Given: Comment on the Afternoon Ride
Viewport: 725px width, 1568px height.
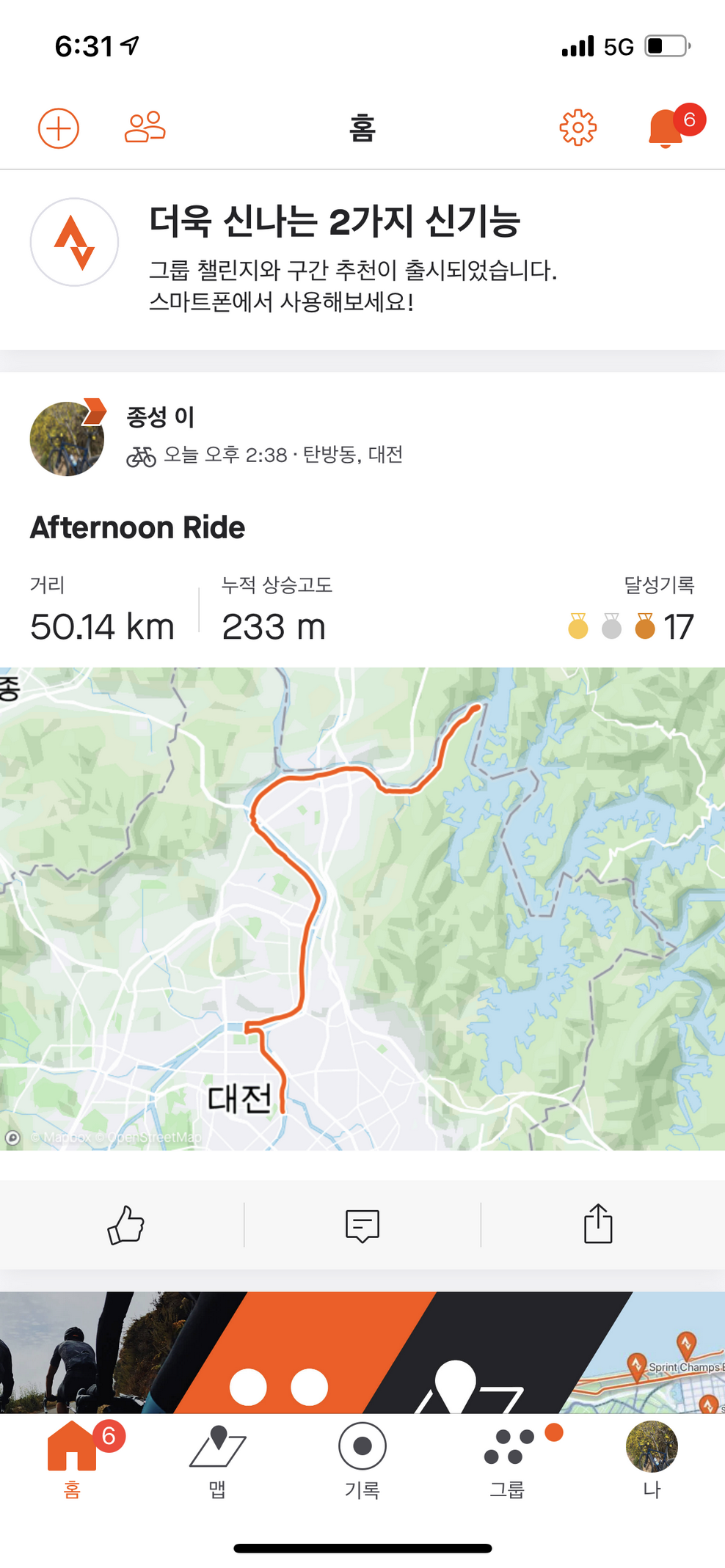Looking at the screenshot, I should (362, 1225).
